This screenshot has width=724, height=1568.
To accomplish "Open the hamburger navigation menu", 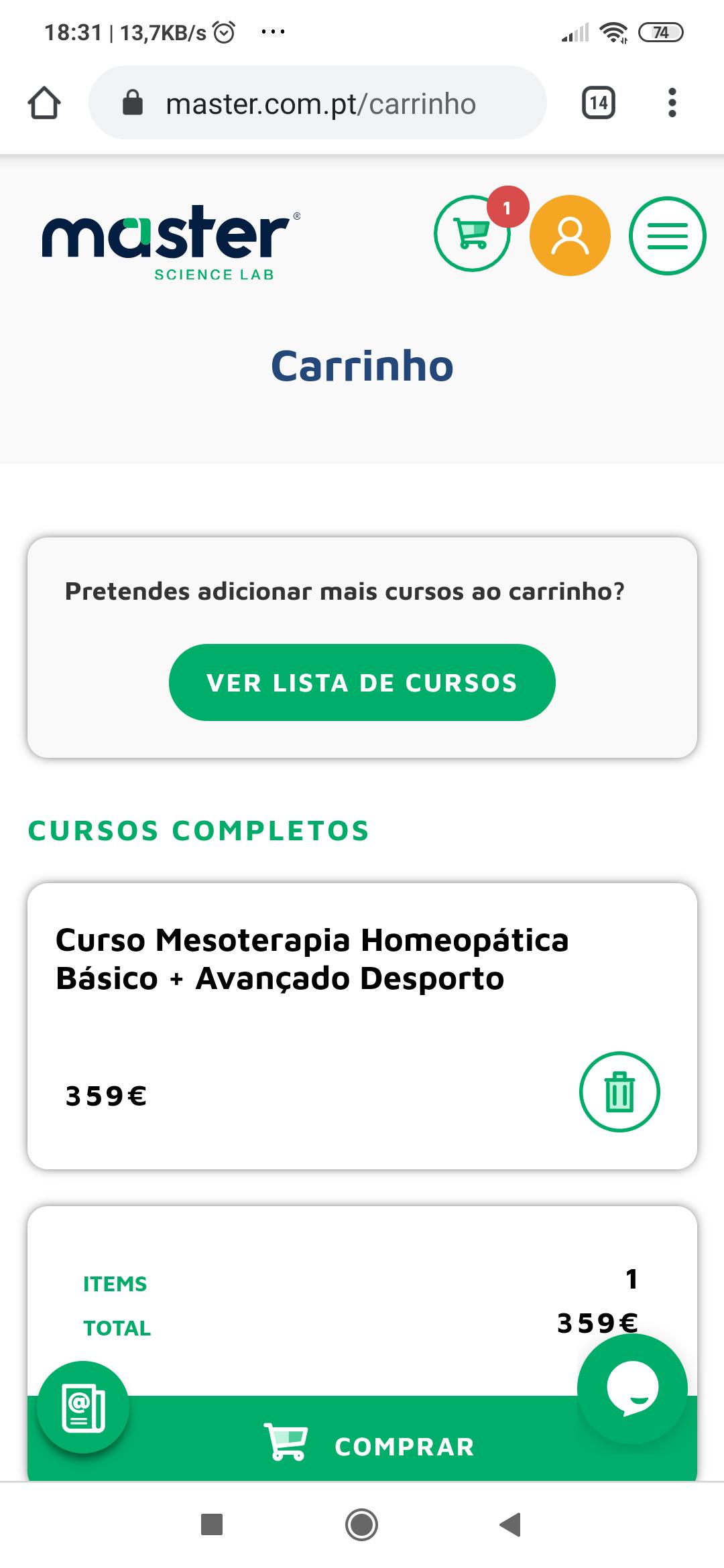I will pyautogui.click(x=667, y=235).
